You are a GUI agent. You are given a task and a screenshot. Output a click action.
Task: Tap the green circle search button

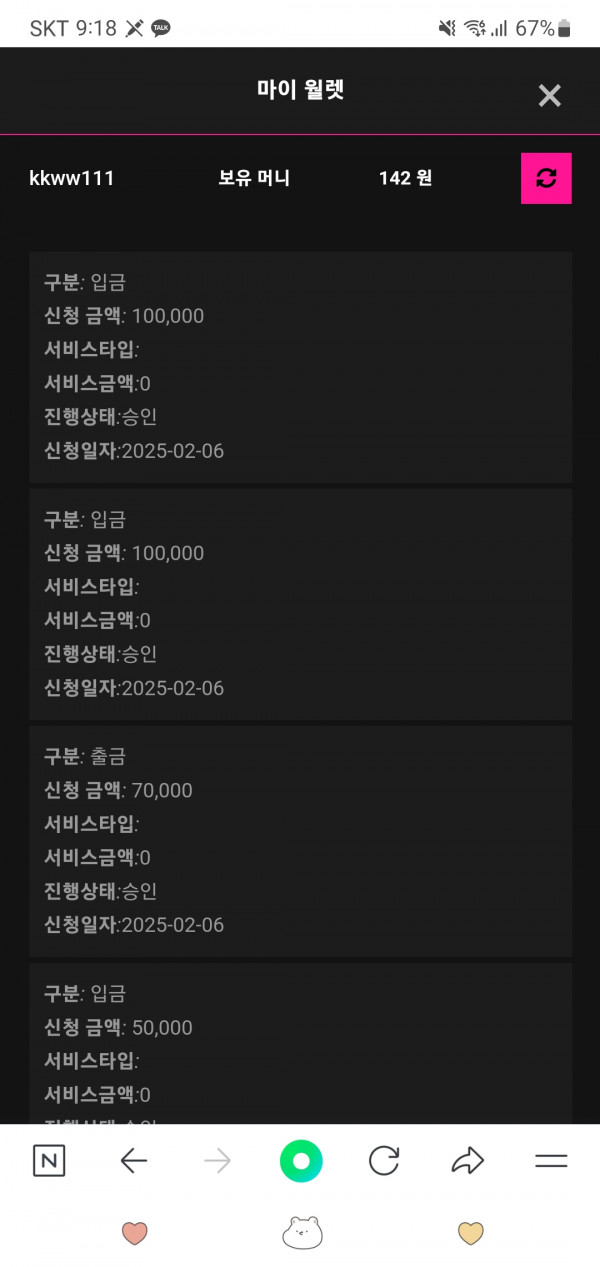pyautogui.click(x=301, y=1161)
